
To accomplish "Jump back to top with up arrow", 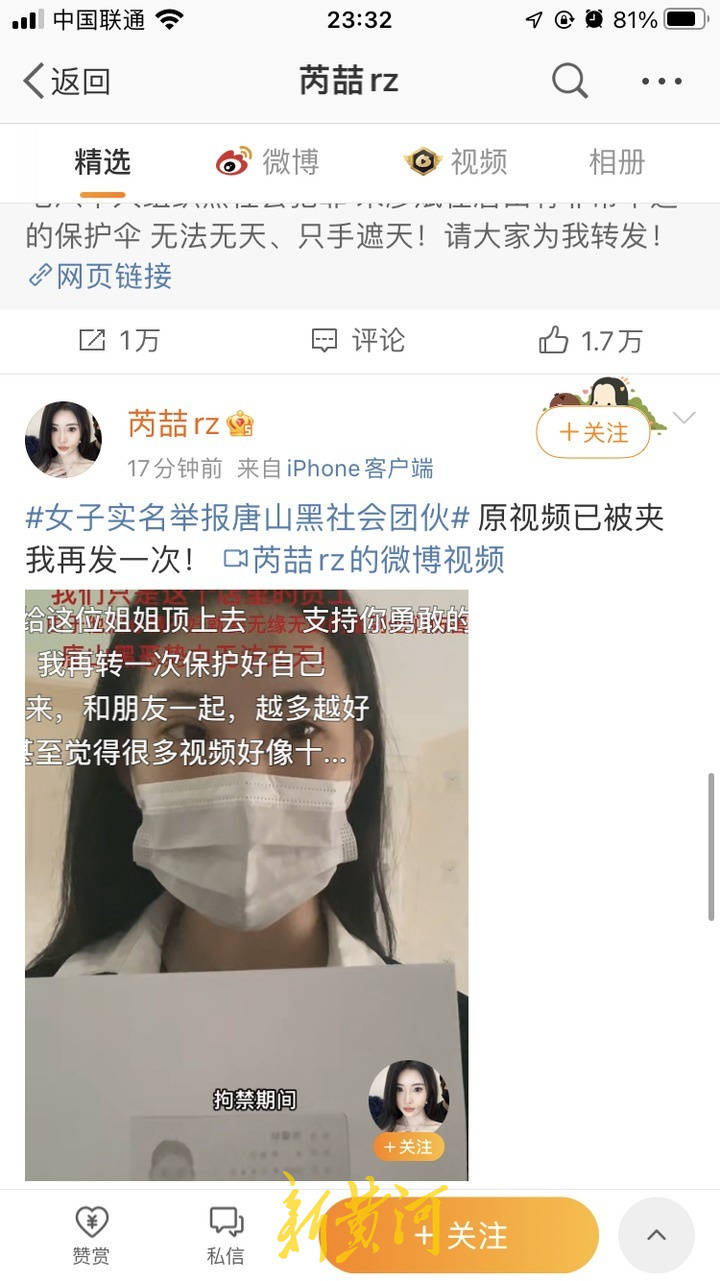I will click(656, 1235).
